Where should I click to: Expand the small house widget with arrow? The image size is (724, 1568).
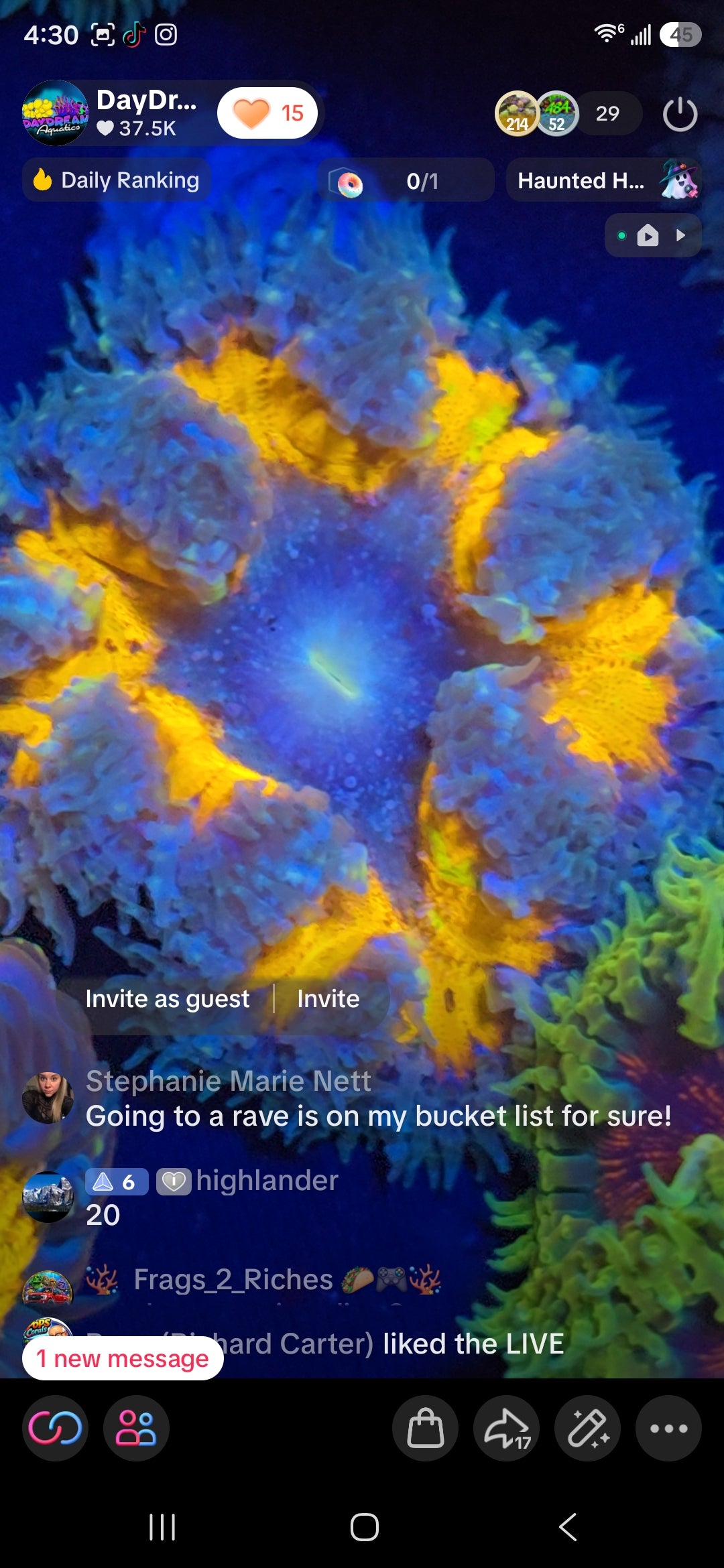coord(653,235)
